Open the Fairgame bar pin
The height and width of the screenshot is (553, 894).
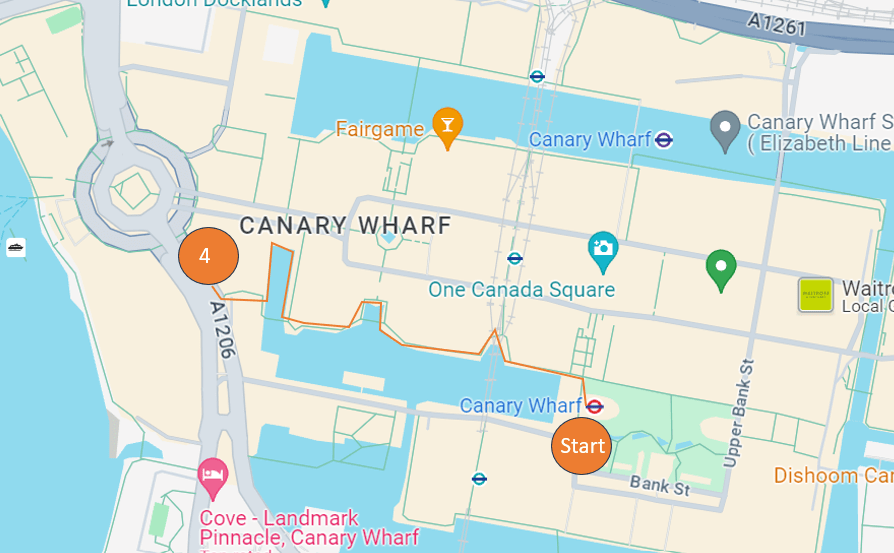point(447,125)
